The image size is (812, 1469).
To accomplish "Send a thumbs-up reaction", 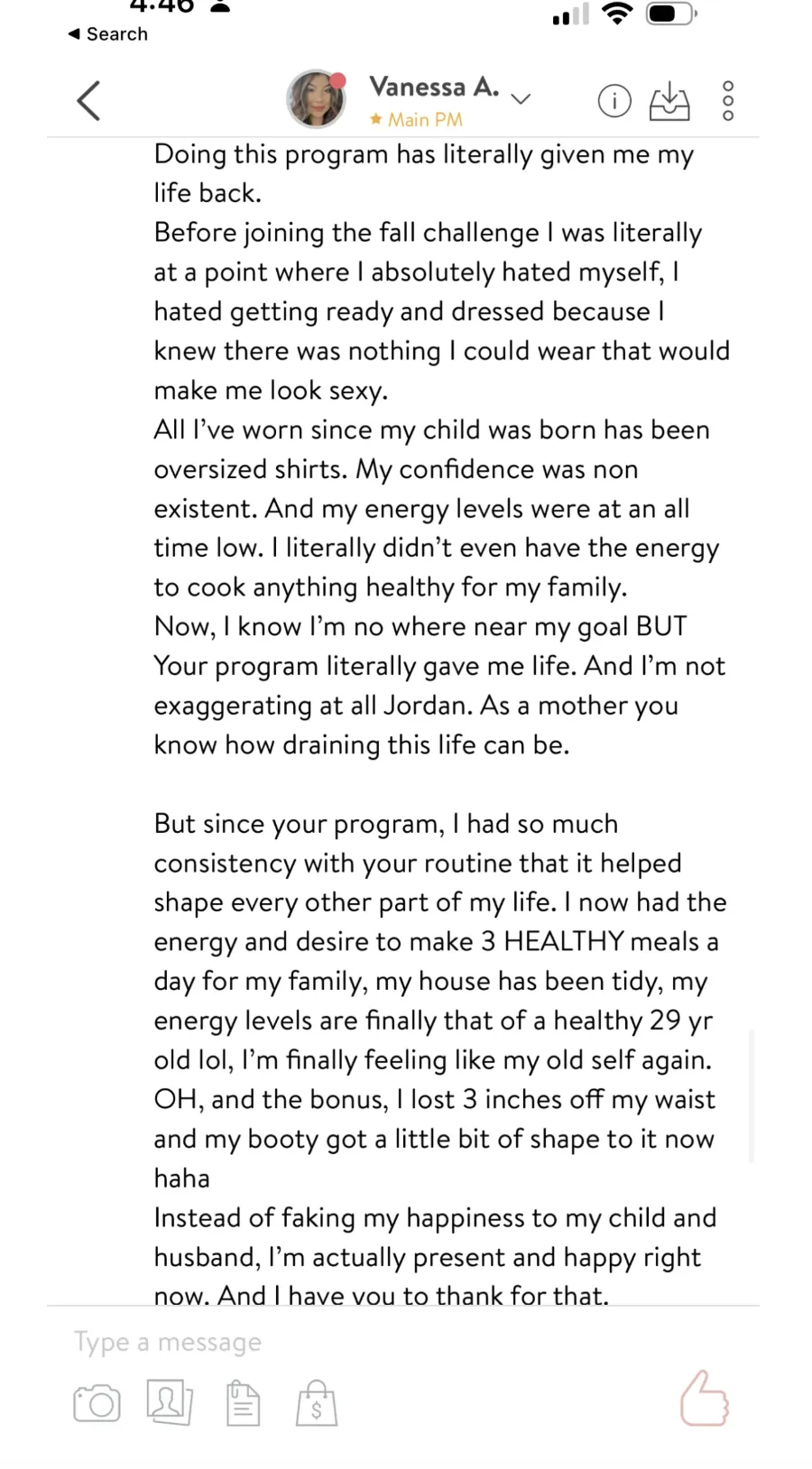I will tap(704, 1399).
